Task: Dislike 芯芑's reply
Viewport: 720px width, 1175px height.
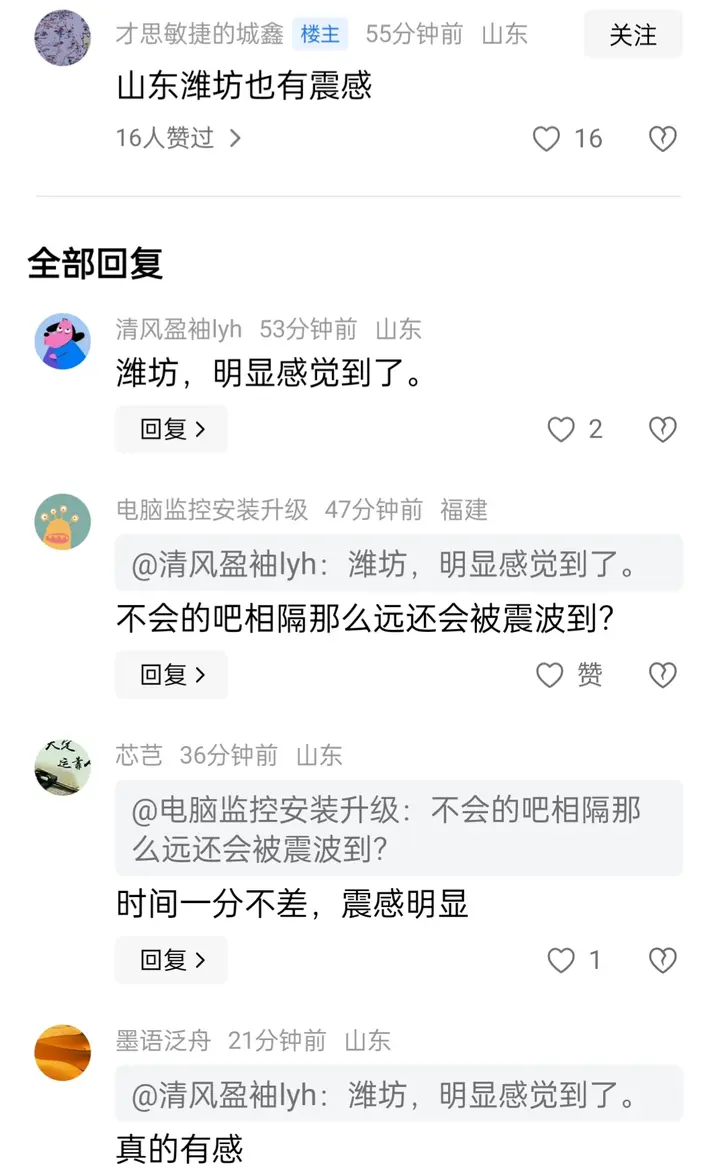Action: pyautogui.click(x=663, y=961)
